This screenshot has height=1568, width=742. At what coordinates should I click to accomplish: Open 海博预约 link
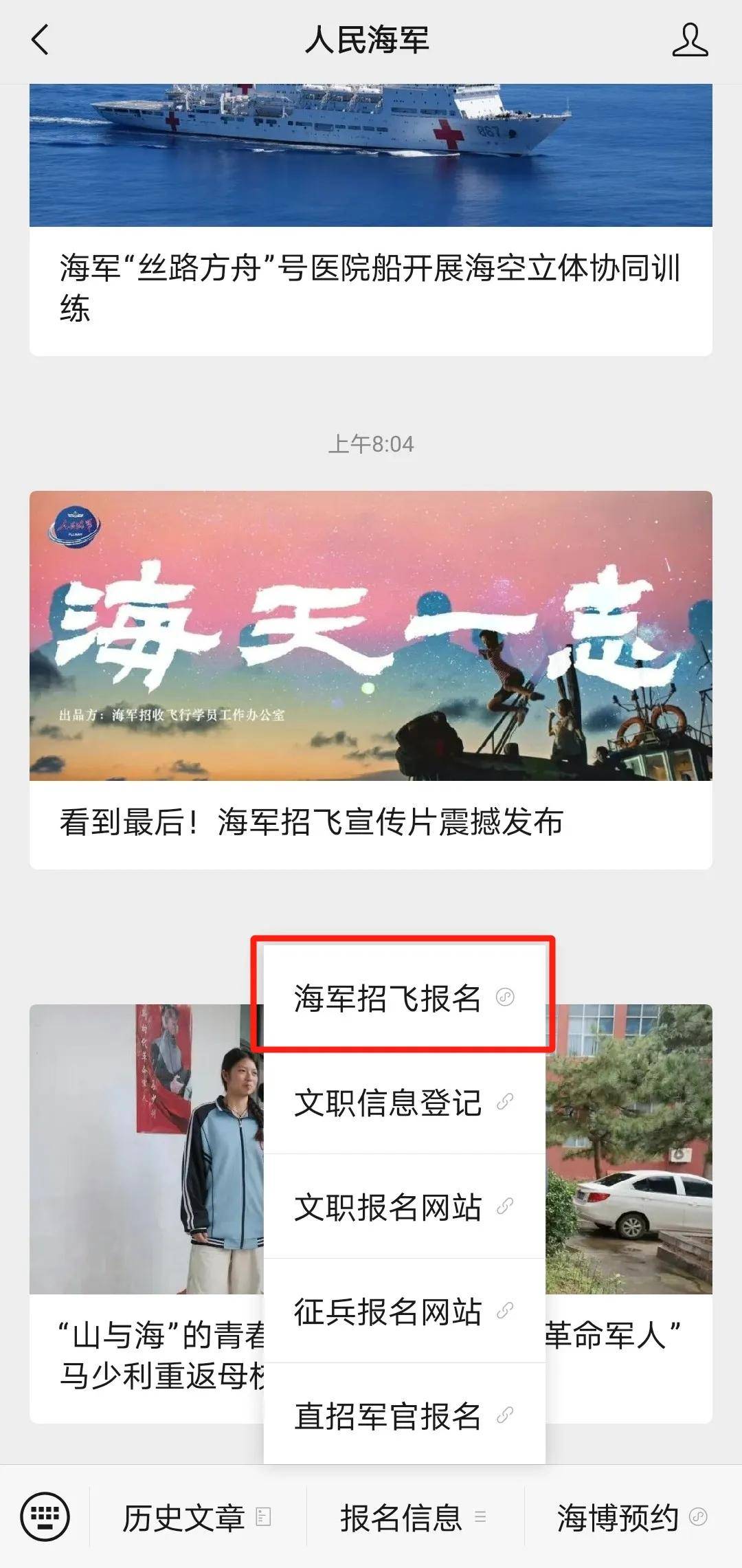point(631,1518)
